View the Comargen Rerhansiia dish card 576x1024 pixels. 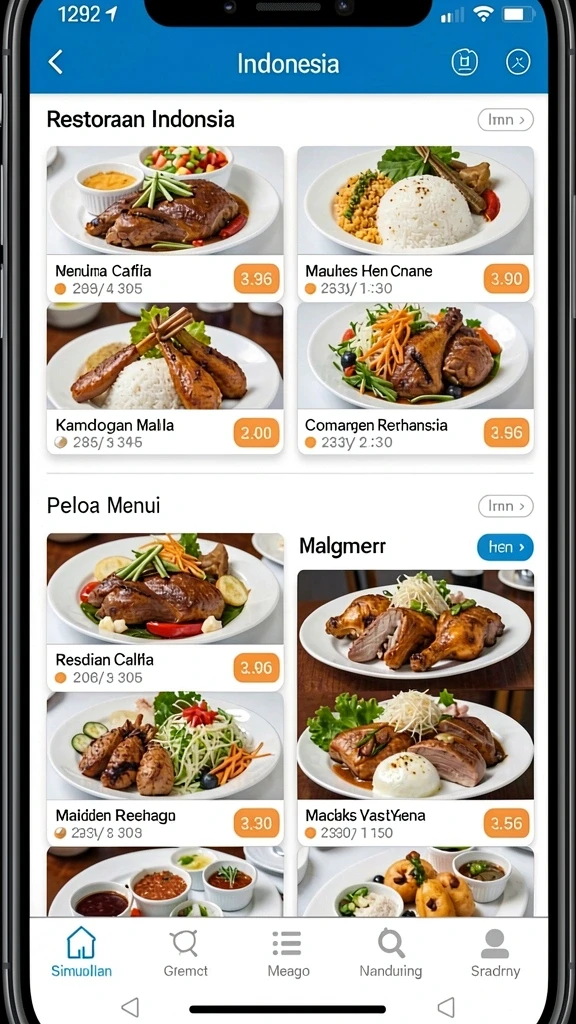(415, 378)
